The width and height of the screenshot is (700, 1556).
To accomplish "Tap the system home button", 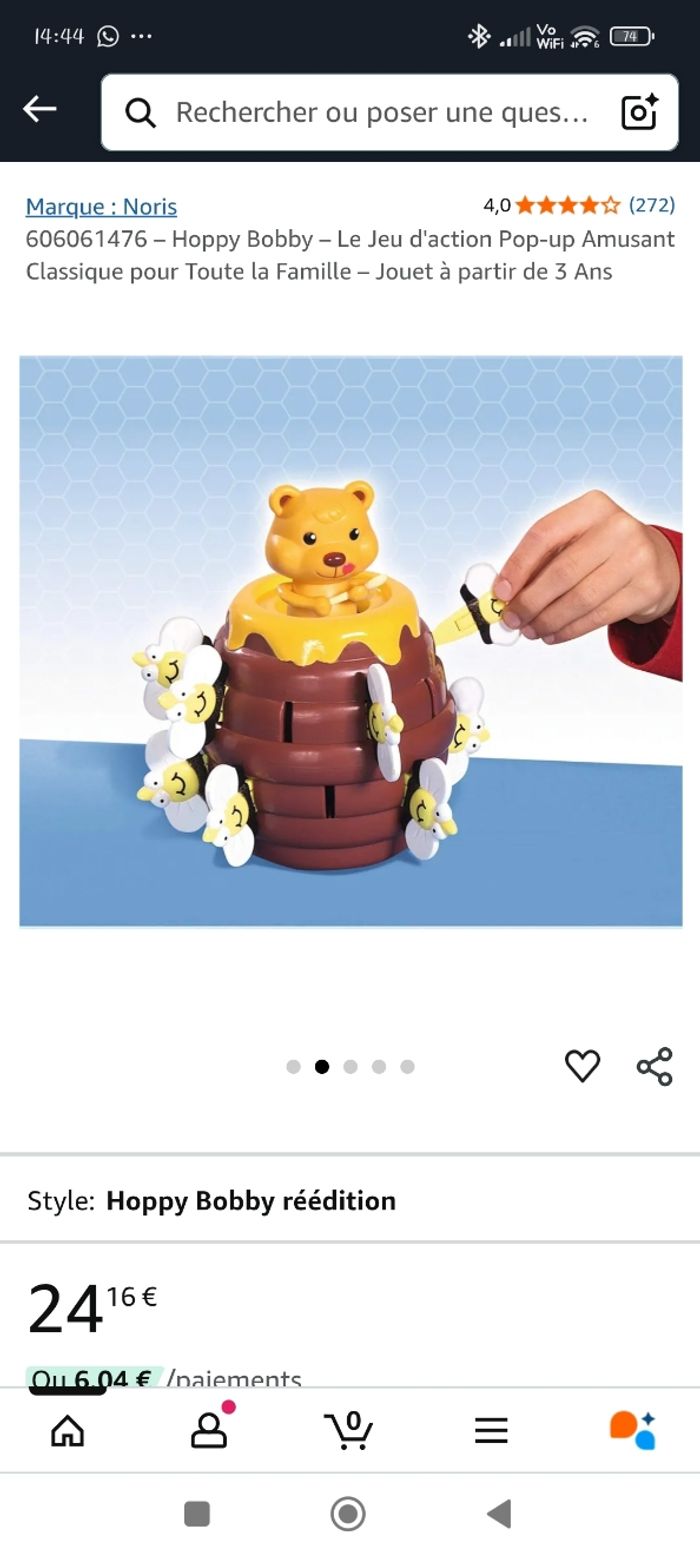I will 348,1514.
